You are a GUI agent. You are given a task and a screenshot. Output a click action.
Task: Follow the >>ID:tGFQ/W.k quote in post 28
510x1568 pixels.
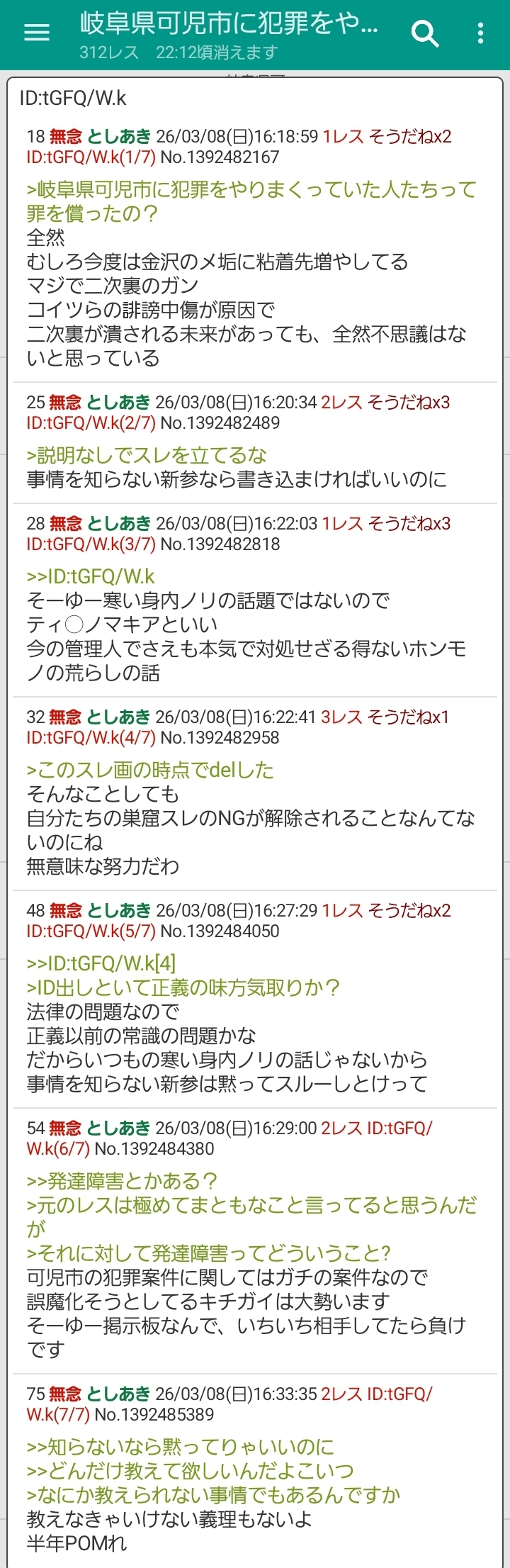point(91,576)
